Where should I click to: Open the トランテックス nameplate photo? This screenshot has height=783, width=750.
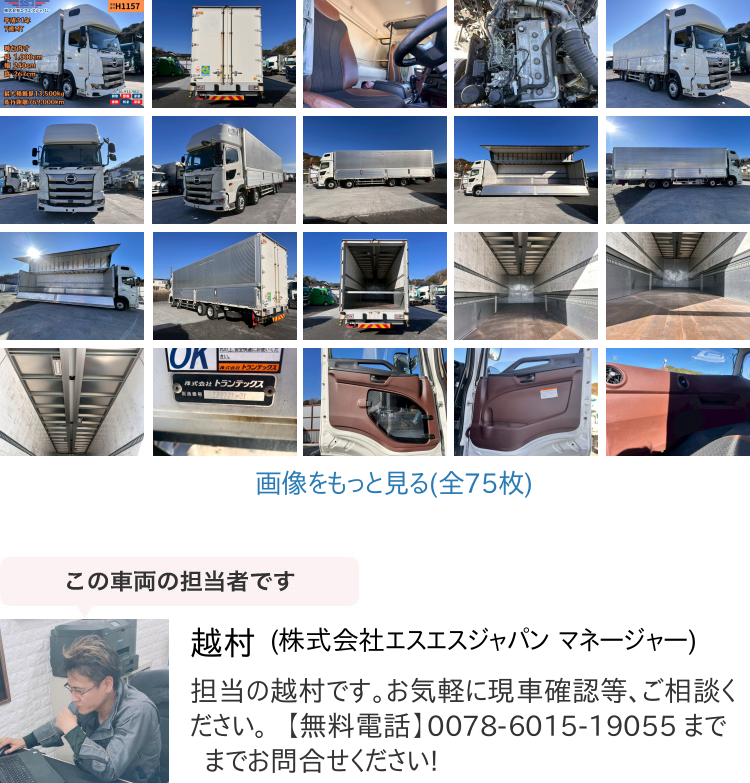[224, 402]
